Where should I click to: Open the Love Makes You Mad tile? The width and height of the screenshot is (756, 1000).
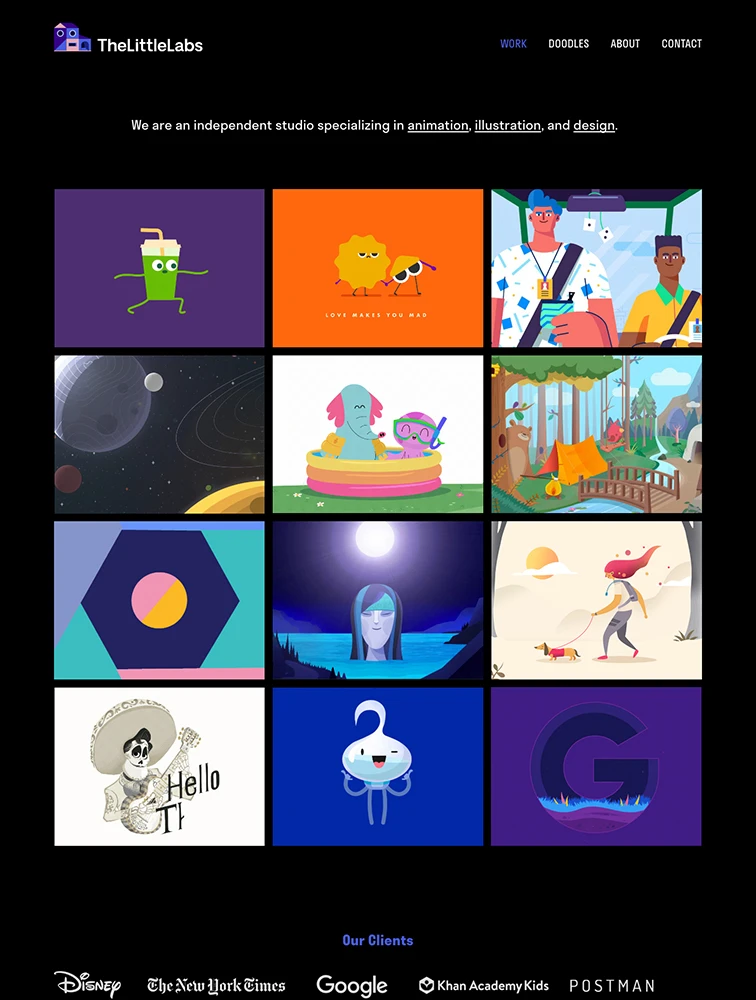pos(377,268)
